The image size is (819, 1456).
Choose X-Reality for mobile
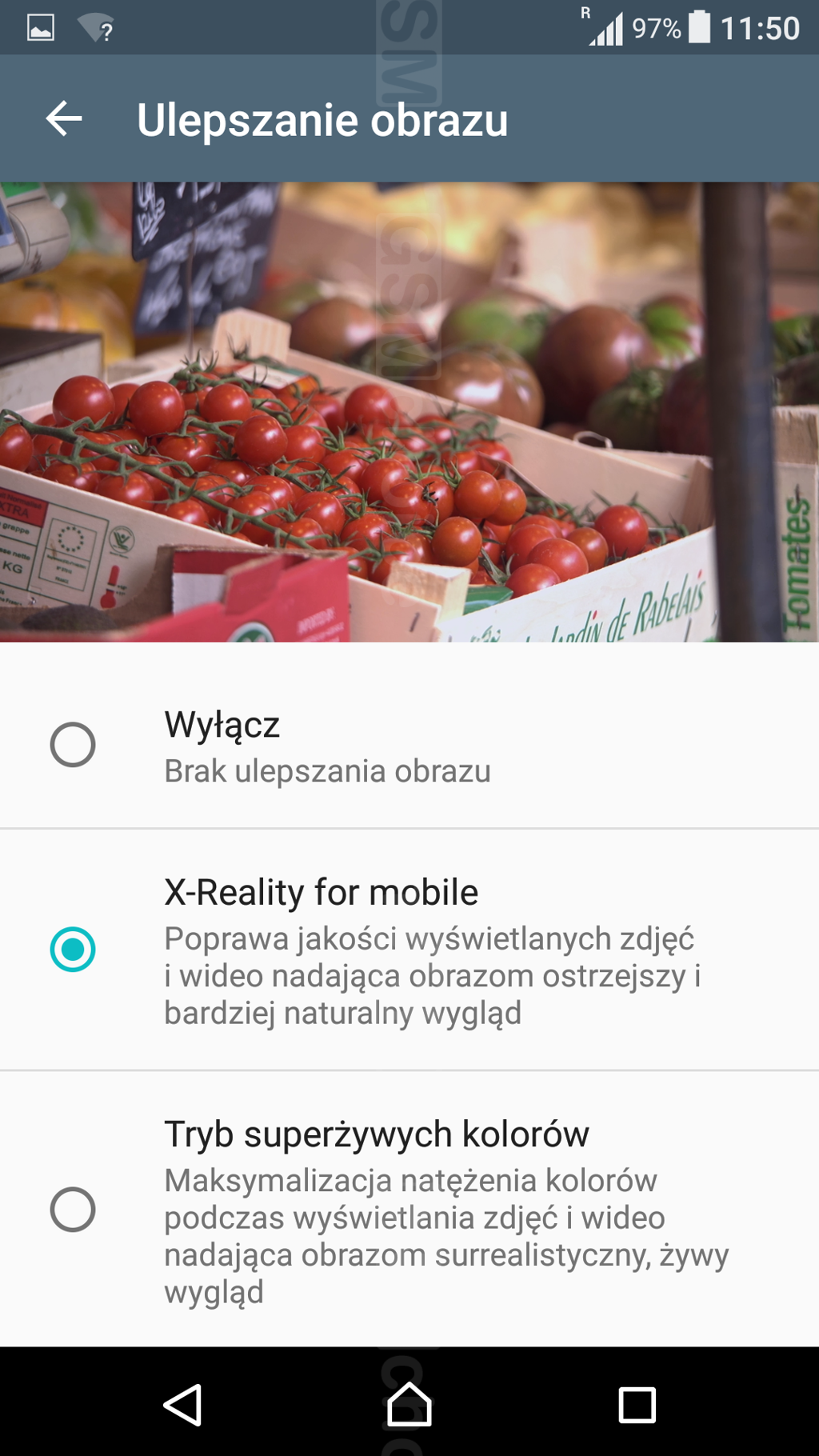[x=409, y=950]
